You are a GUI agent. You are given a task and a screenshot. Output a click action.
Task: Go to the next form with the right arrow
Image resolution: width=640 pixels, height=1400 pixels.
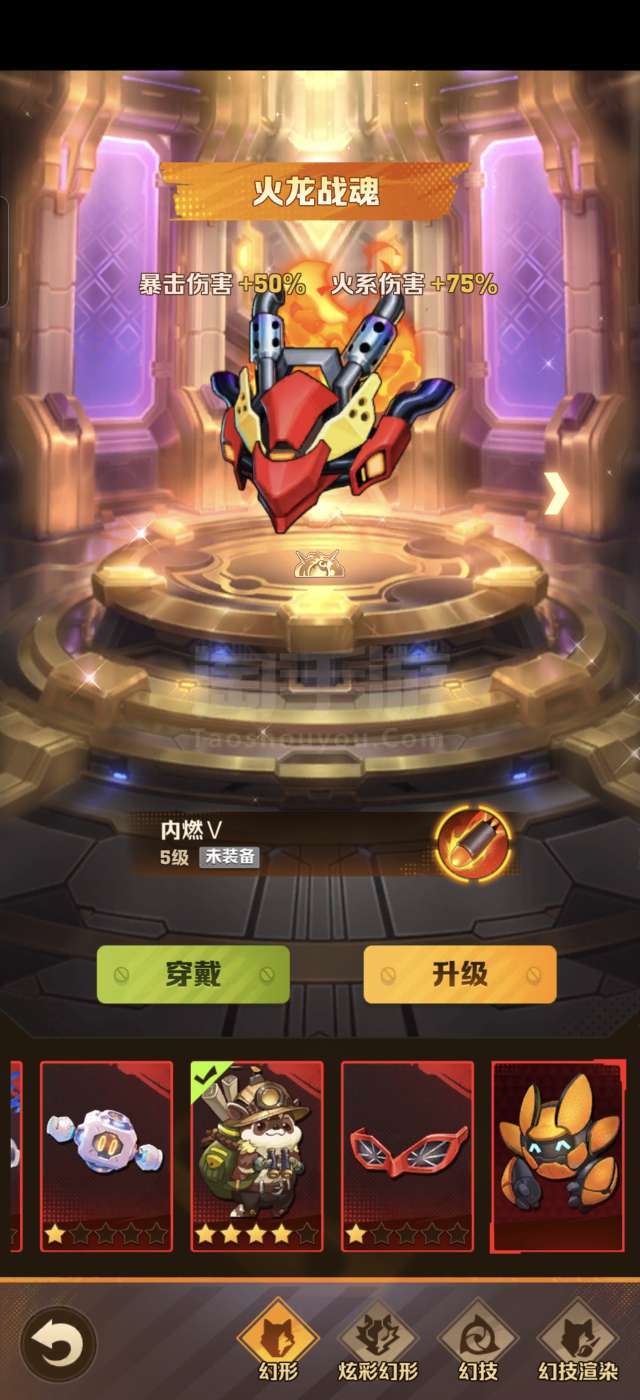coord(556,493)
